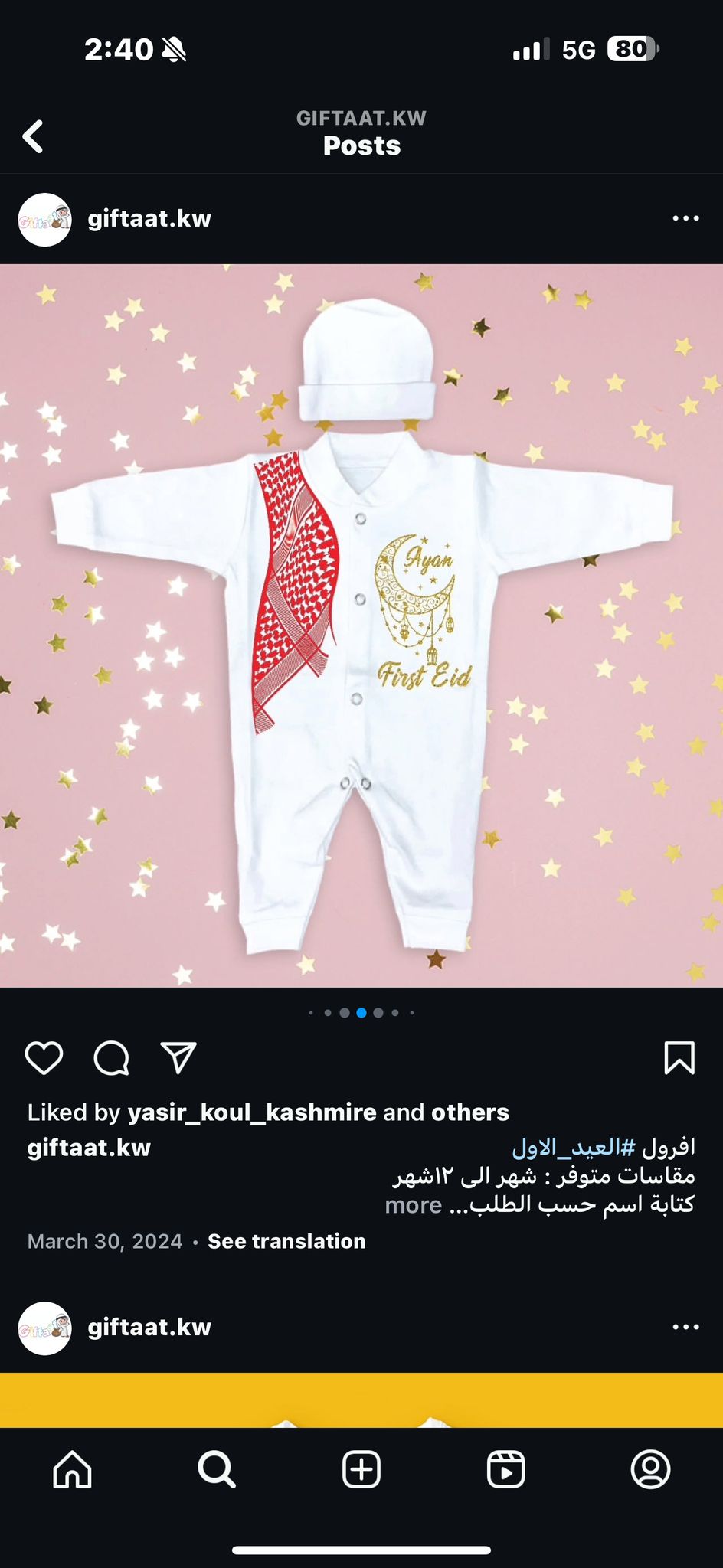Go to the Home feed tab
The image size is (723, 1568).
point(73,1469)
